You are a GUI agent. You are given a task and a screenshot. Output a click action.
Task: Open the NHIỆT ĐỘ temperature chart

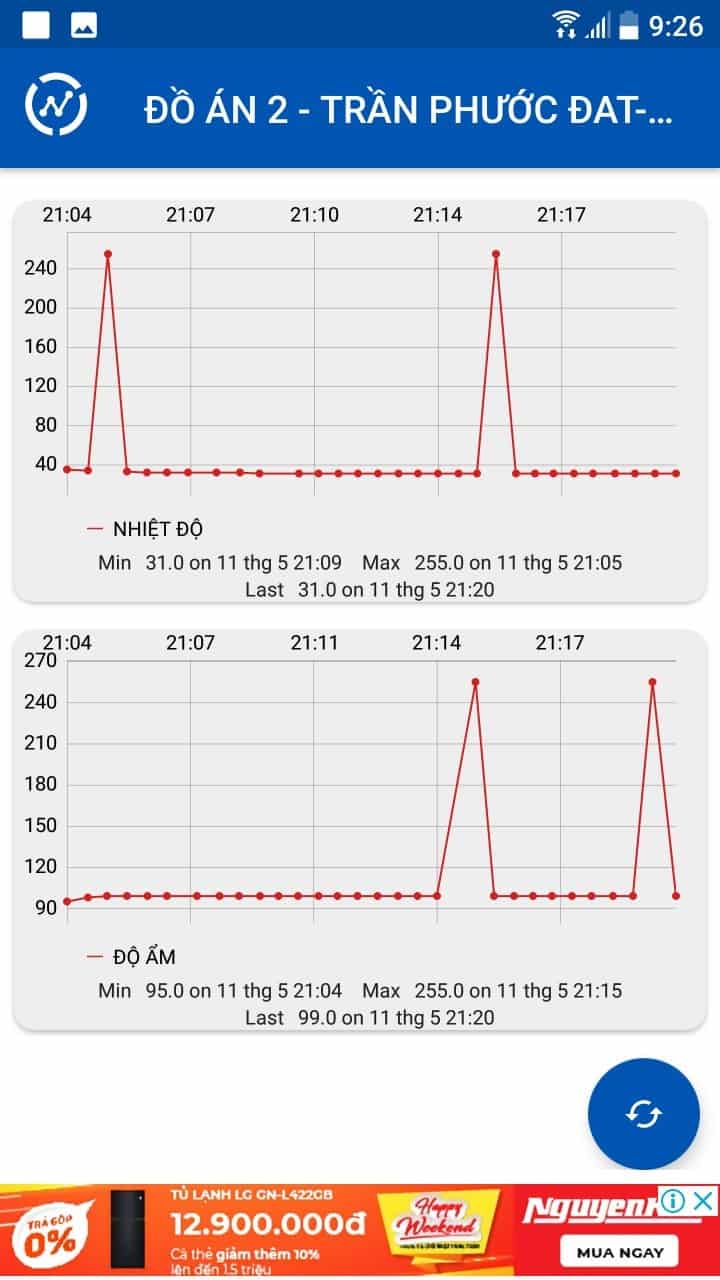pyautogui.click(x=360, y=401)
